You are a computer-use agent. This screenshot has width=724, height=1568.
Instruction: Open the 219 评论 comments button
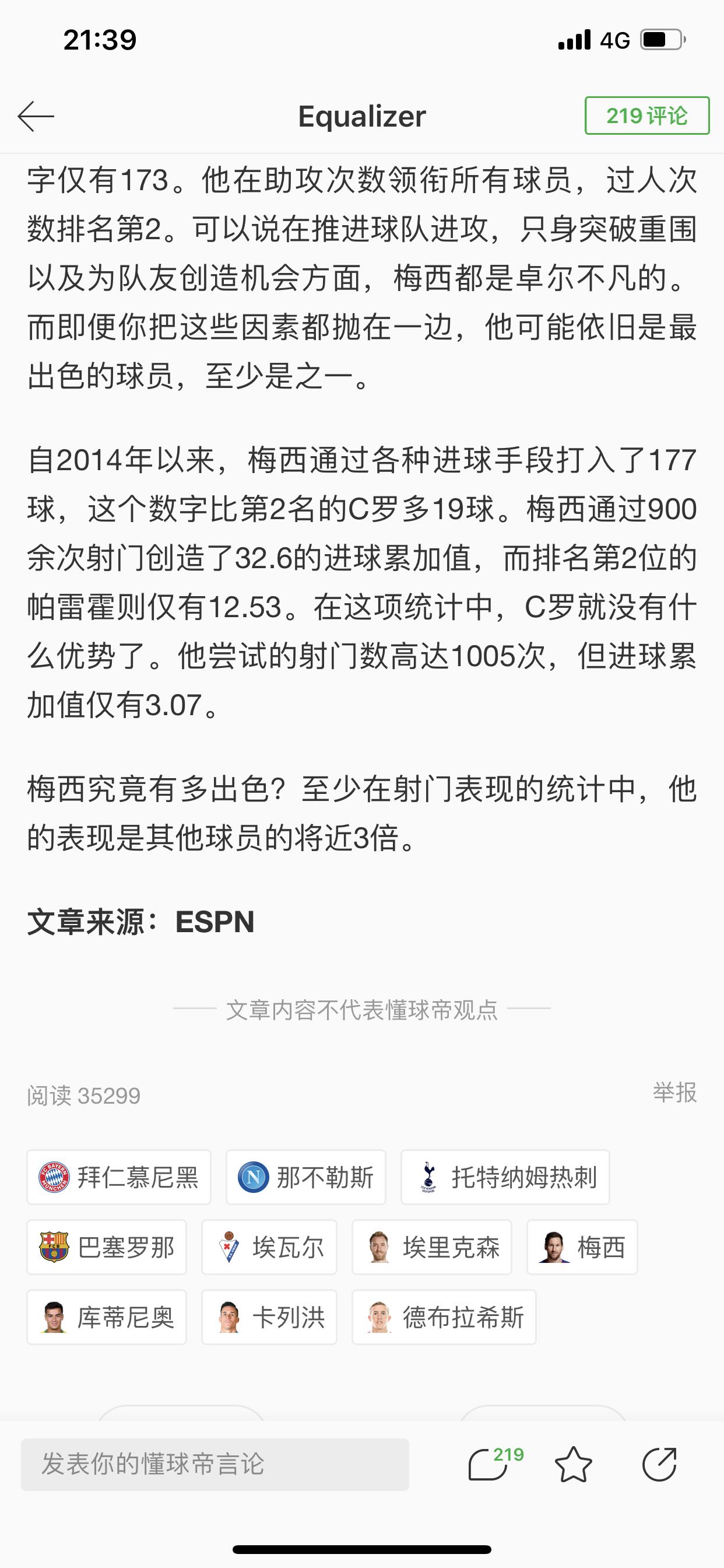pos(646,116)
